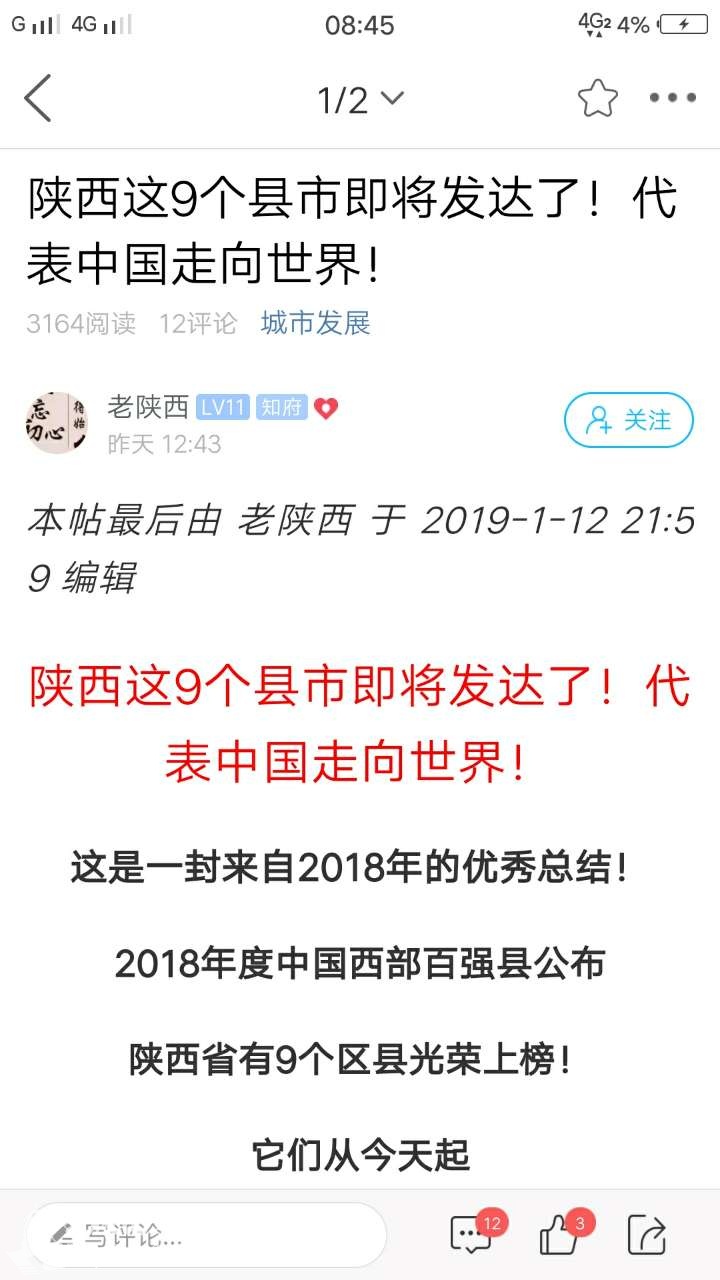Open the 1/2 page selector dropdown
The image size is (720, 1280).
click(360, 99)
